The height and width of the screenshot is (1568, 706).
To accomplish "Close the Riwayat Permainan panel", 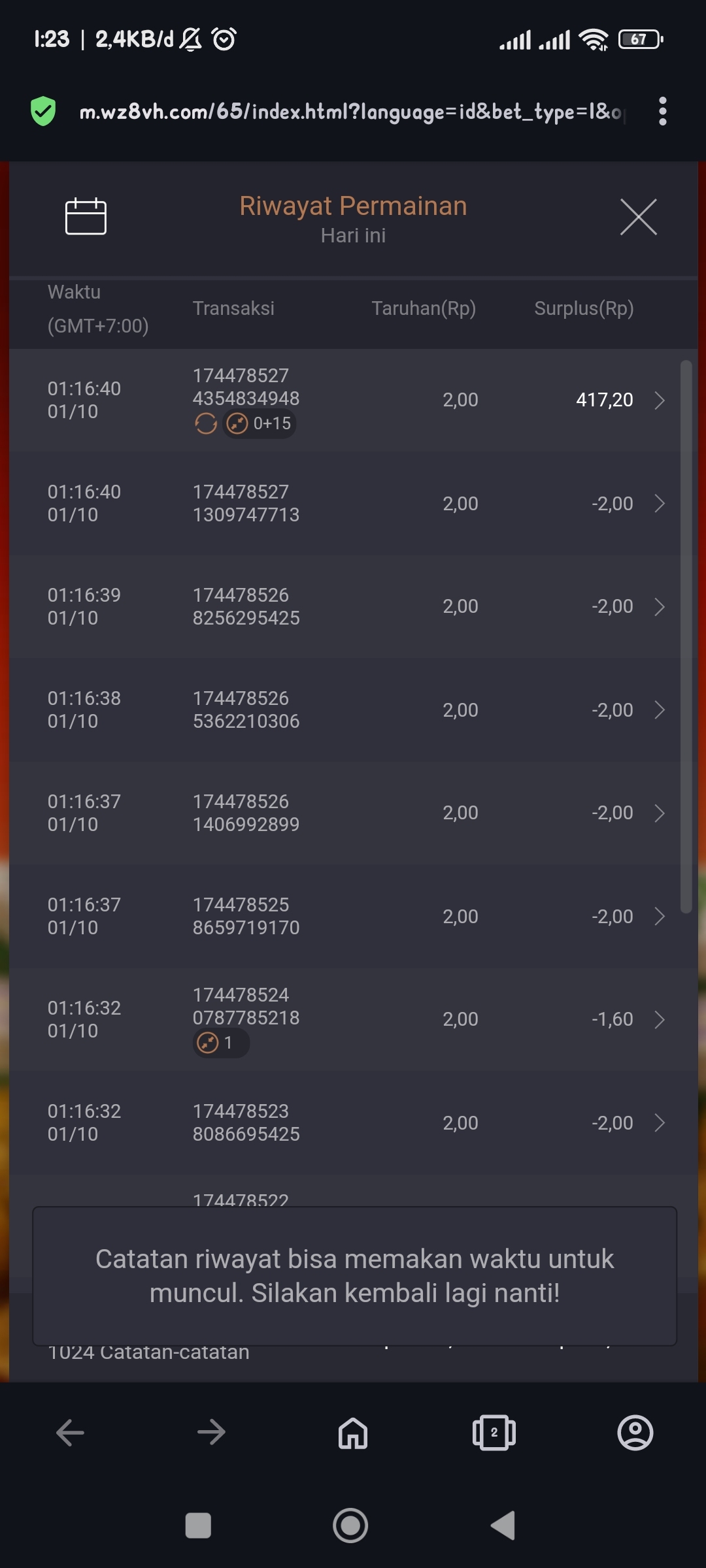I will (638, 217).
